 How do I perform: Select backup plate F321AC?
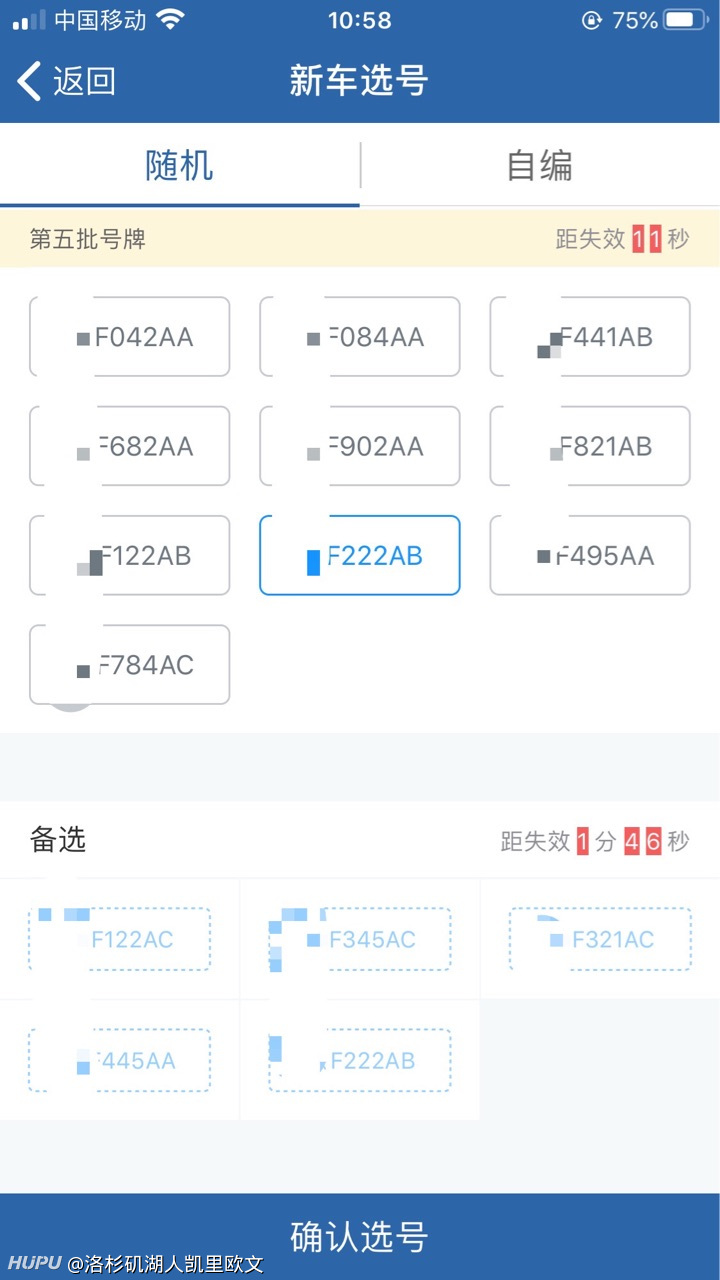[x=600, y=939]
